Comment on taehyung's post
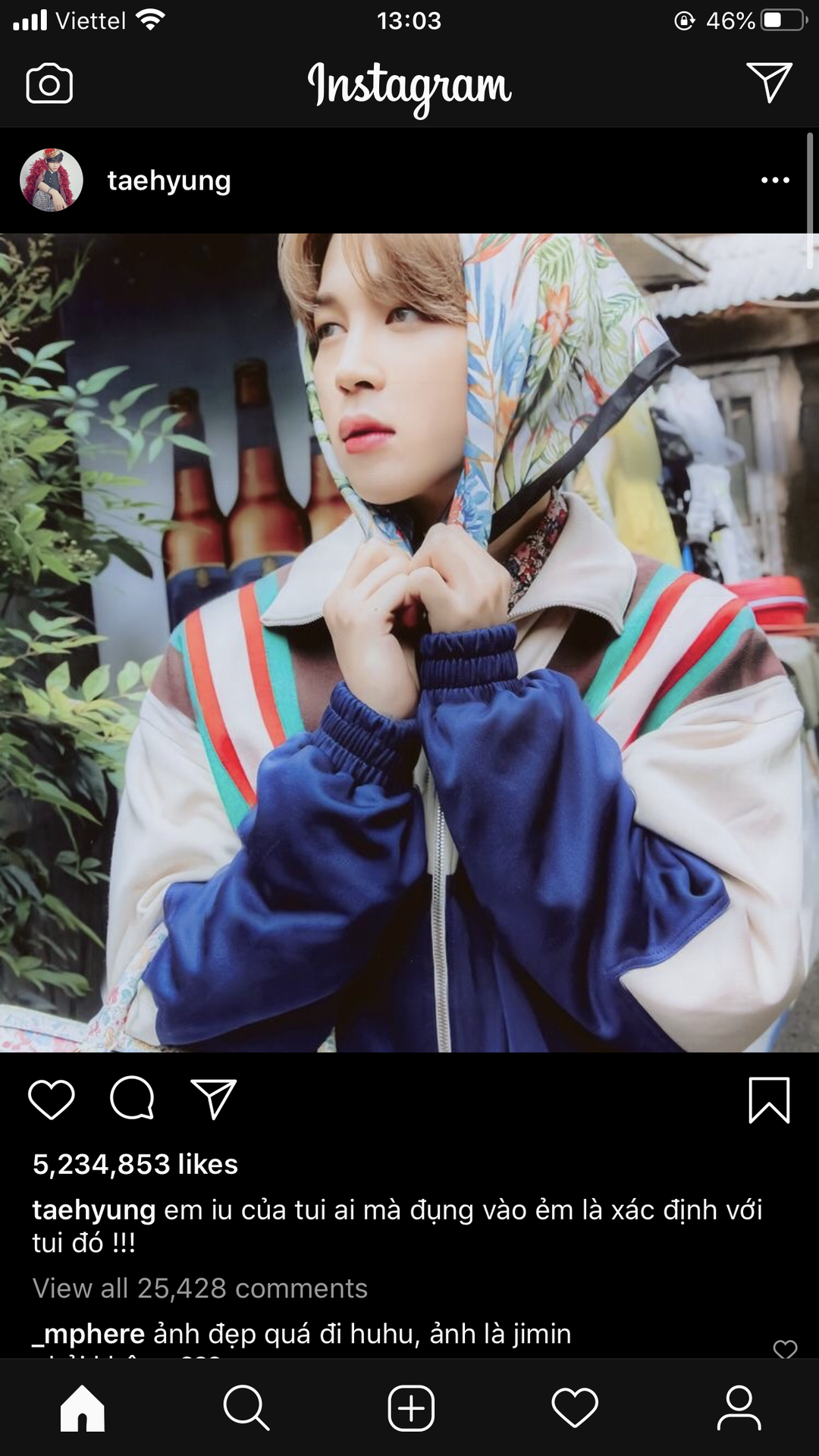The width and height of the screenshot is (819, 1456). point(133,1099)
